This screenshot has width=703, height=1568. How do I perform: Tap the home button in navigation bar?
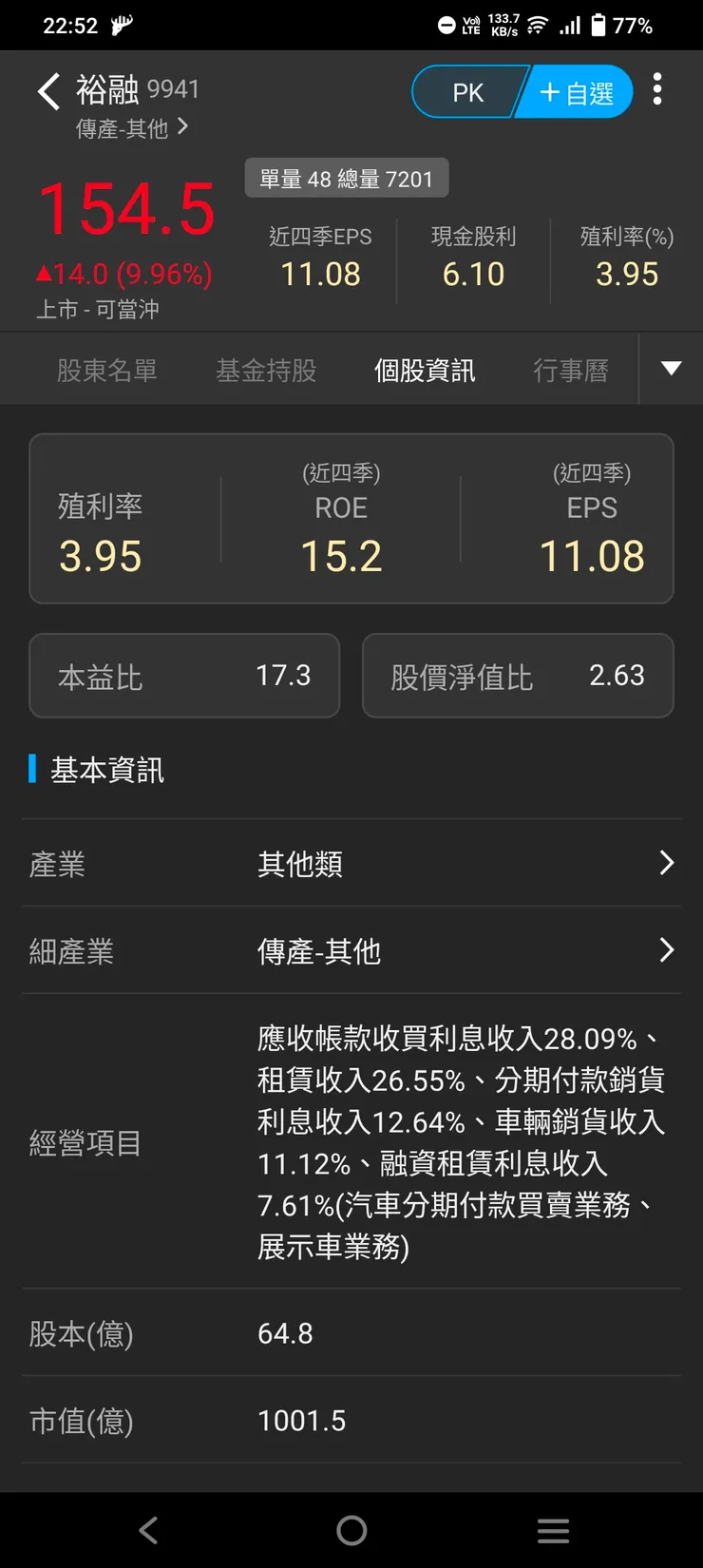click(x=351, y=1530)
